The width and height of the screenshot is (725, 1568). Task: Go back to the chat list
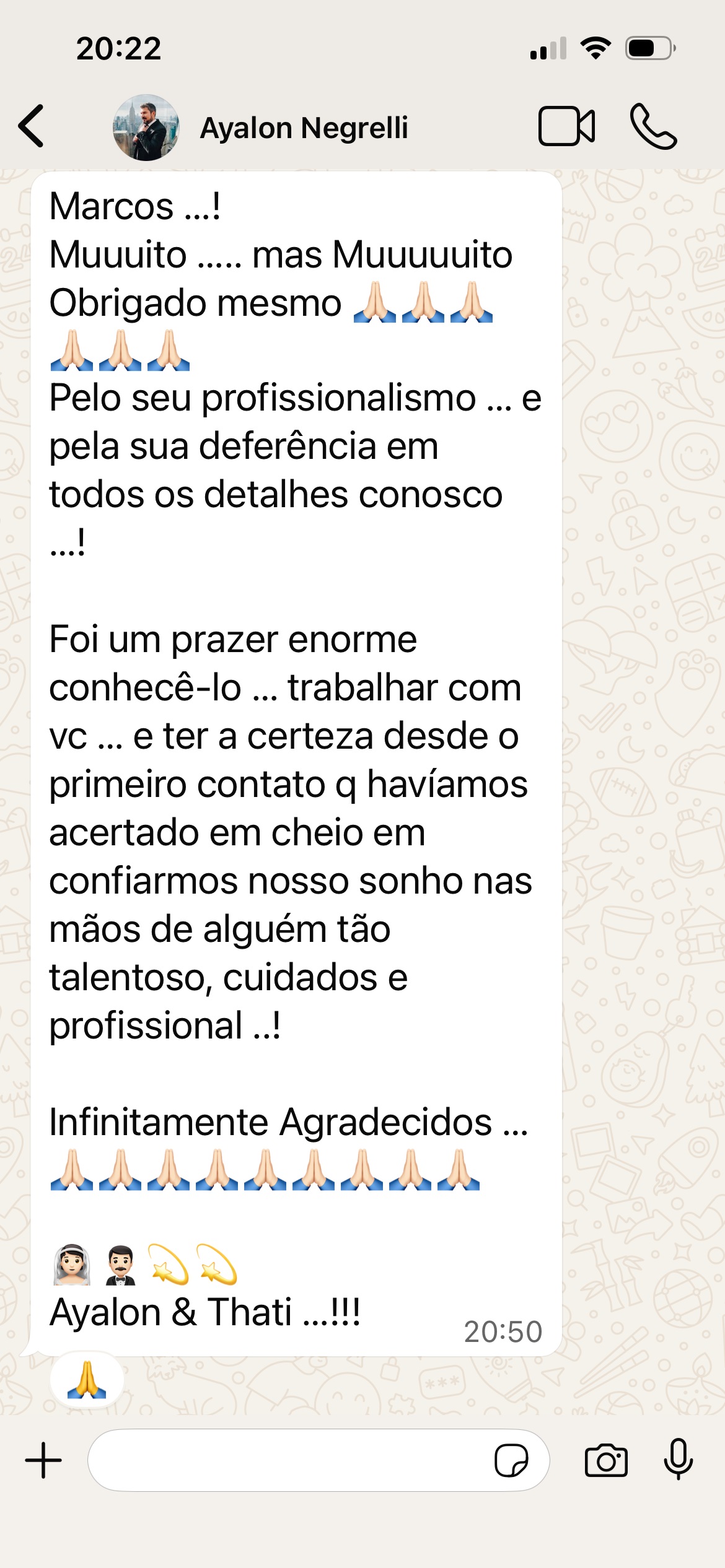point(32,126)
